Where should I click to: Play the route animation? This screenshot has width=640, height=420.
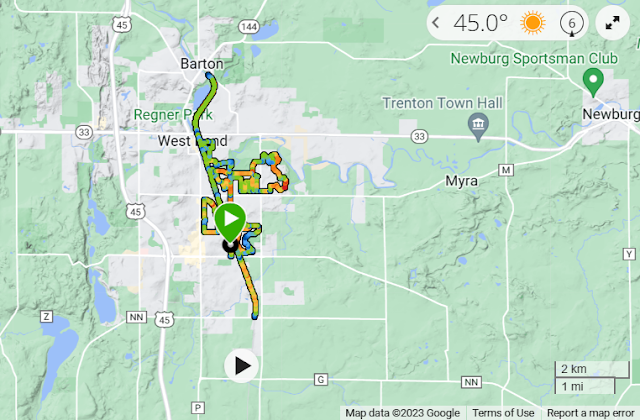point(241,365)
